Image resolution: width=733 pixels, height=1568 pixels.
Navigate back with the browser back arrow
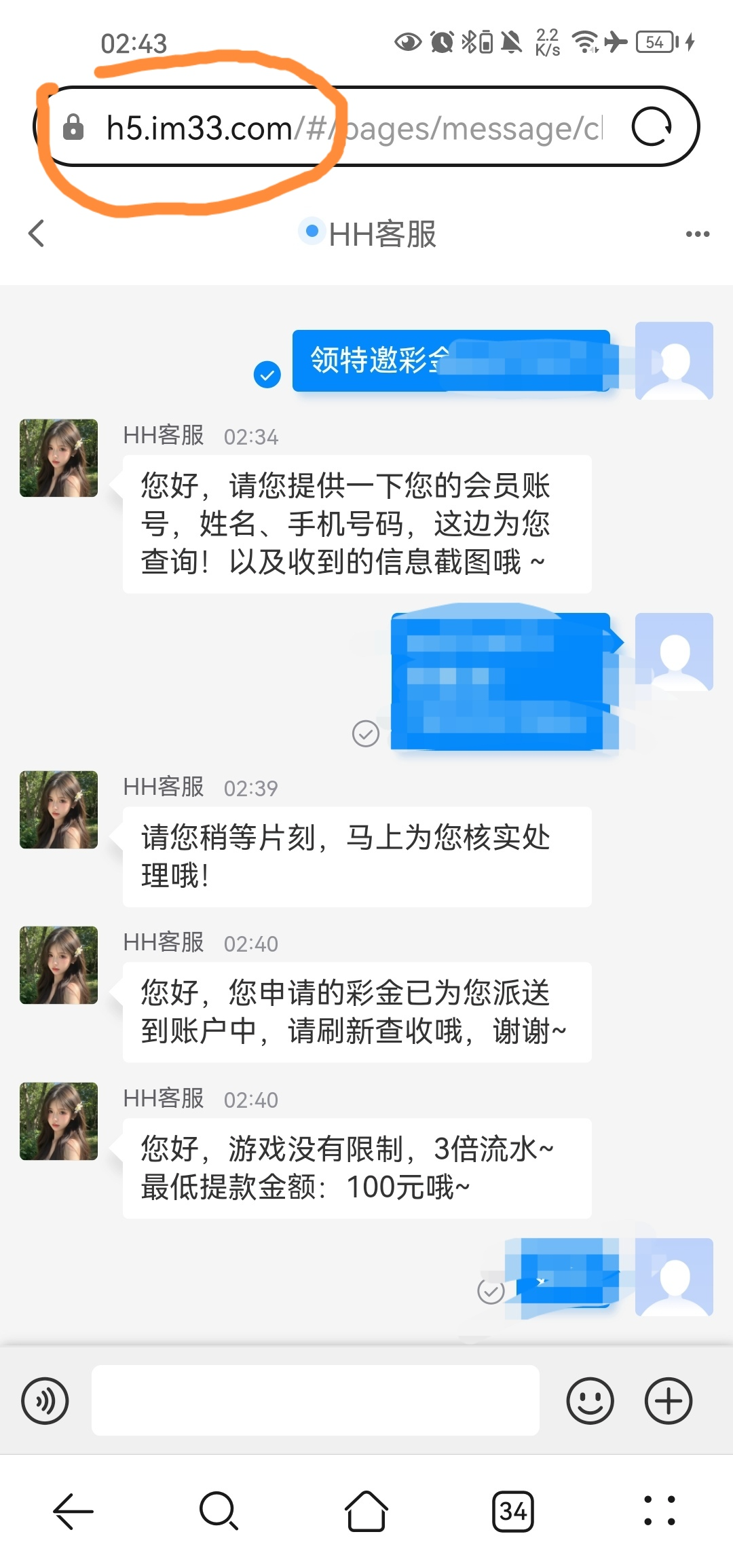pyautogui.click(x=73, y=1512)
